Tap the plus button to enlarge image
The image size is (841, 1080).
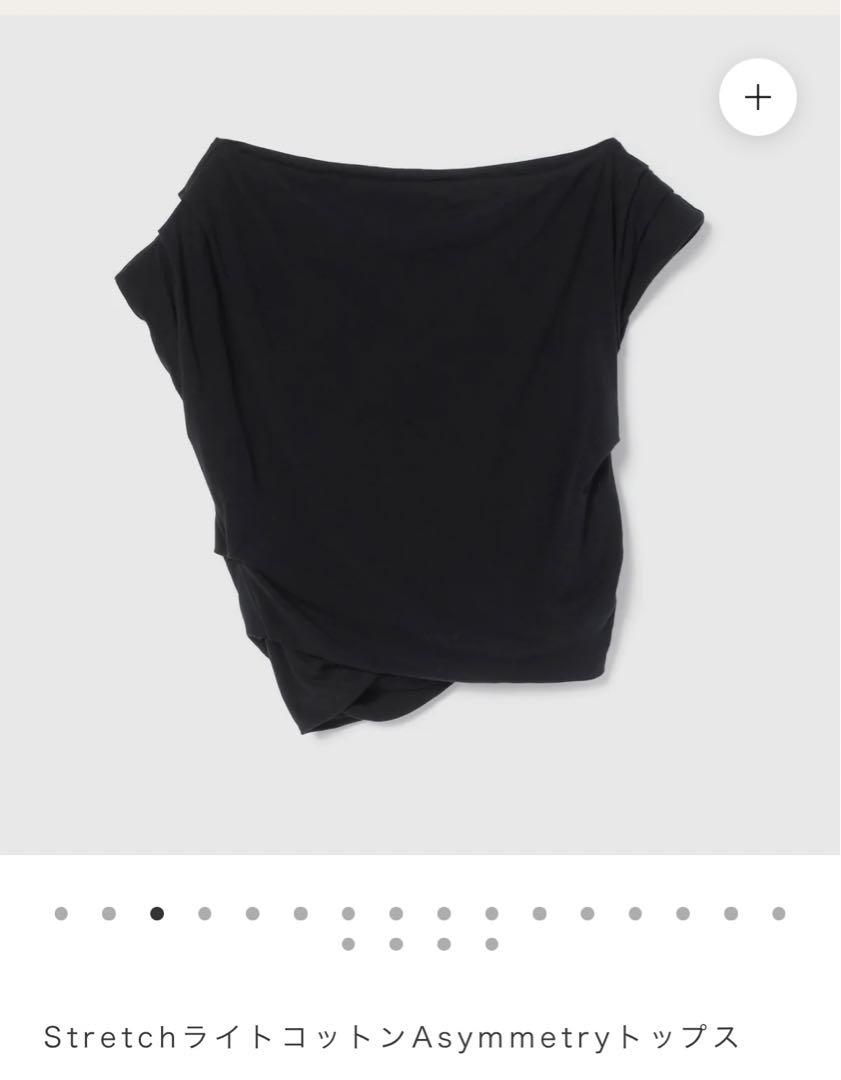click(x=758, y=97)
